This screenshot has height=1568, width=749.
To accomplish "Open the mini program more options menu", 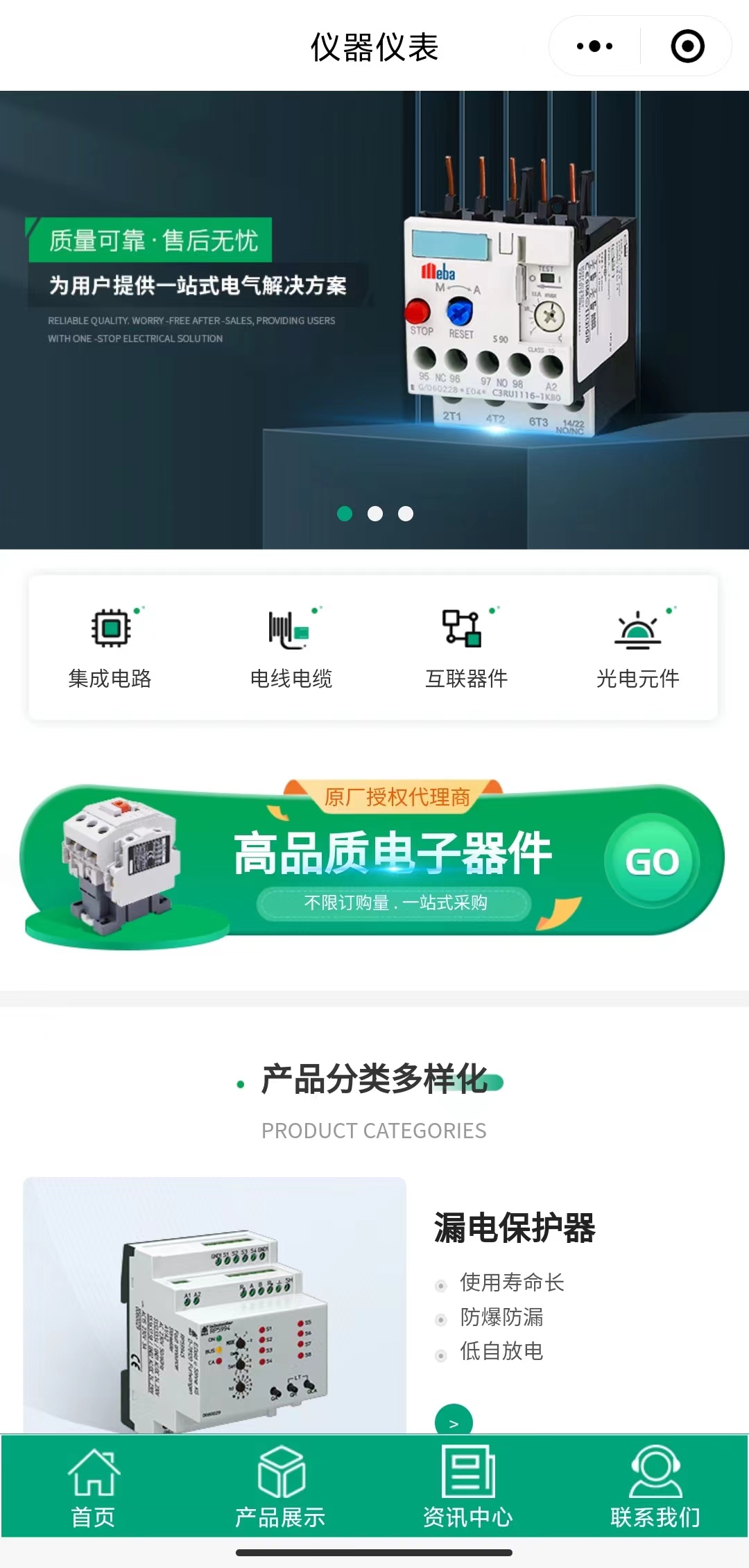I will [x=594, y=46].
